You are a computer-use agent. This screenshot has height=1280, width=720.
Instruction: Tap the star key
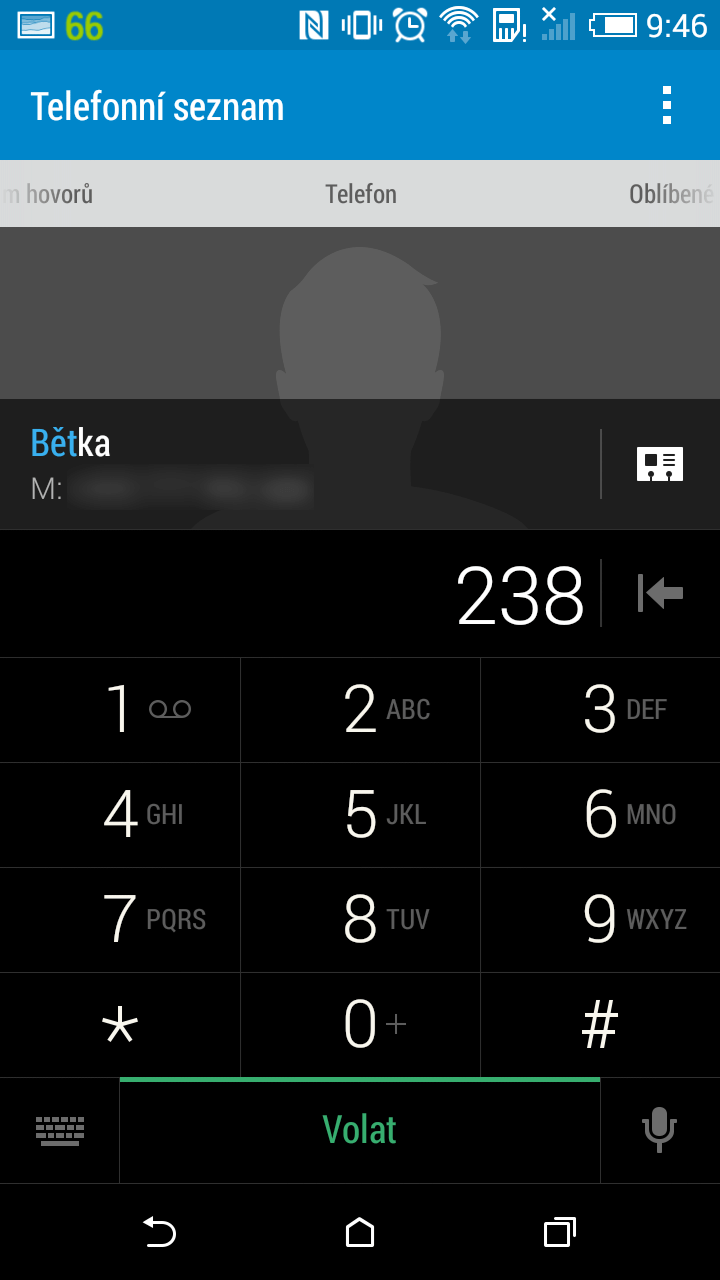(120, 1025)
